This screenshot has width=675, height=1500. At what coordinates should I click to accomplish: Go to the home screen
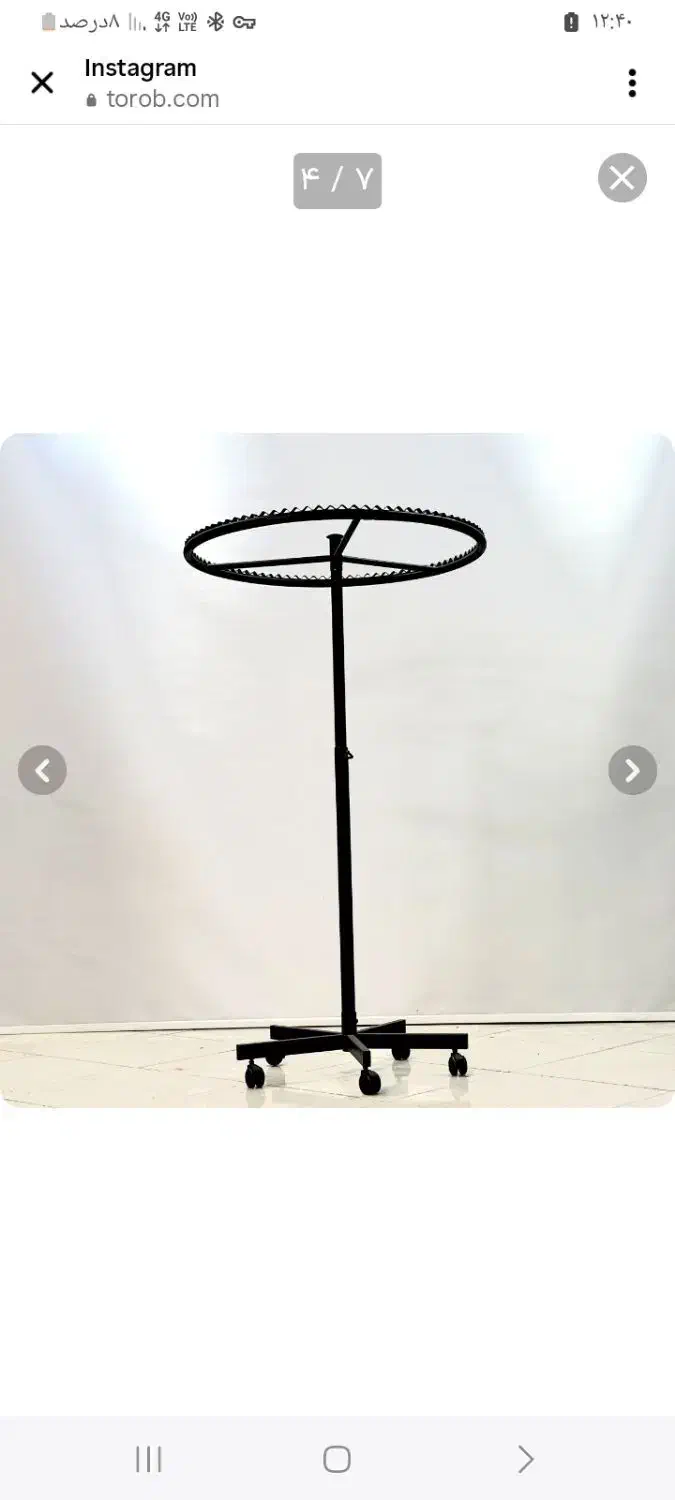coord(337,1459)
